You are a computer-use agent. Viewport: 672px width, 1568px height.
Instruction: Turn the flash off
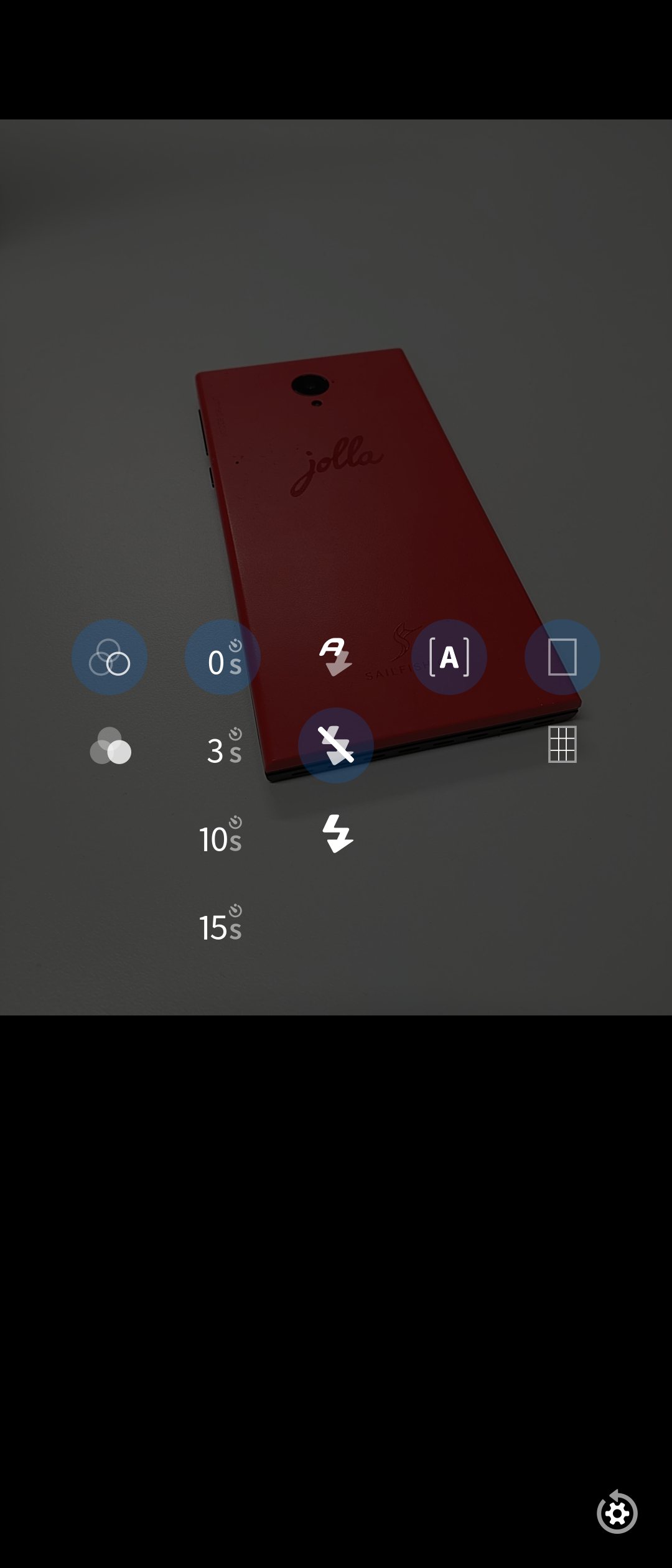point(336,745)
